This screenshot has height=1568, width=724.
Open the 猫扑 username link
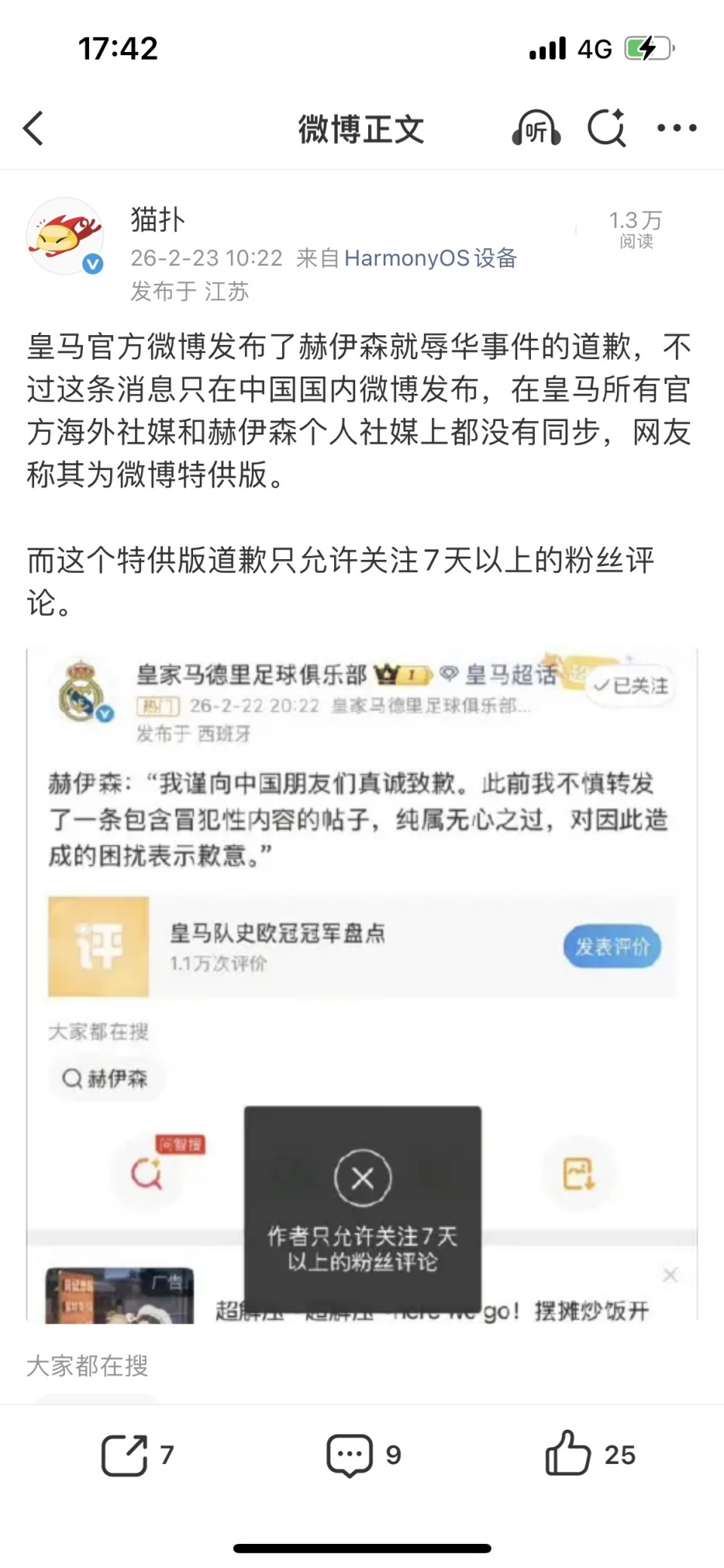tap(158, 220)
